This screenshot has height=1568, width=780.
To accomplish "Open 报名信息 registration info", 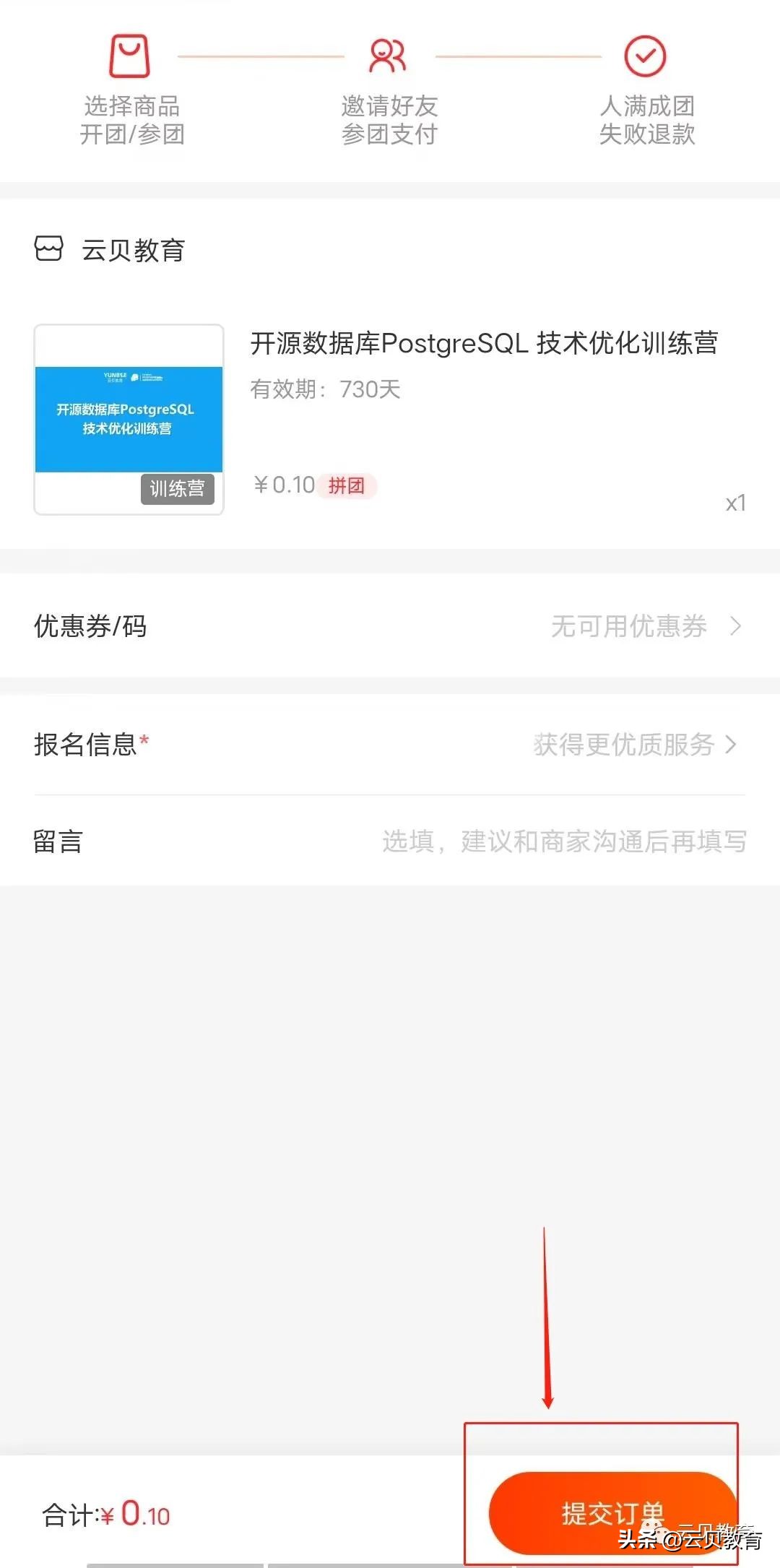I will [x=390, y=744].
